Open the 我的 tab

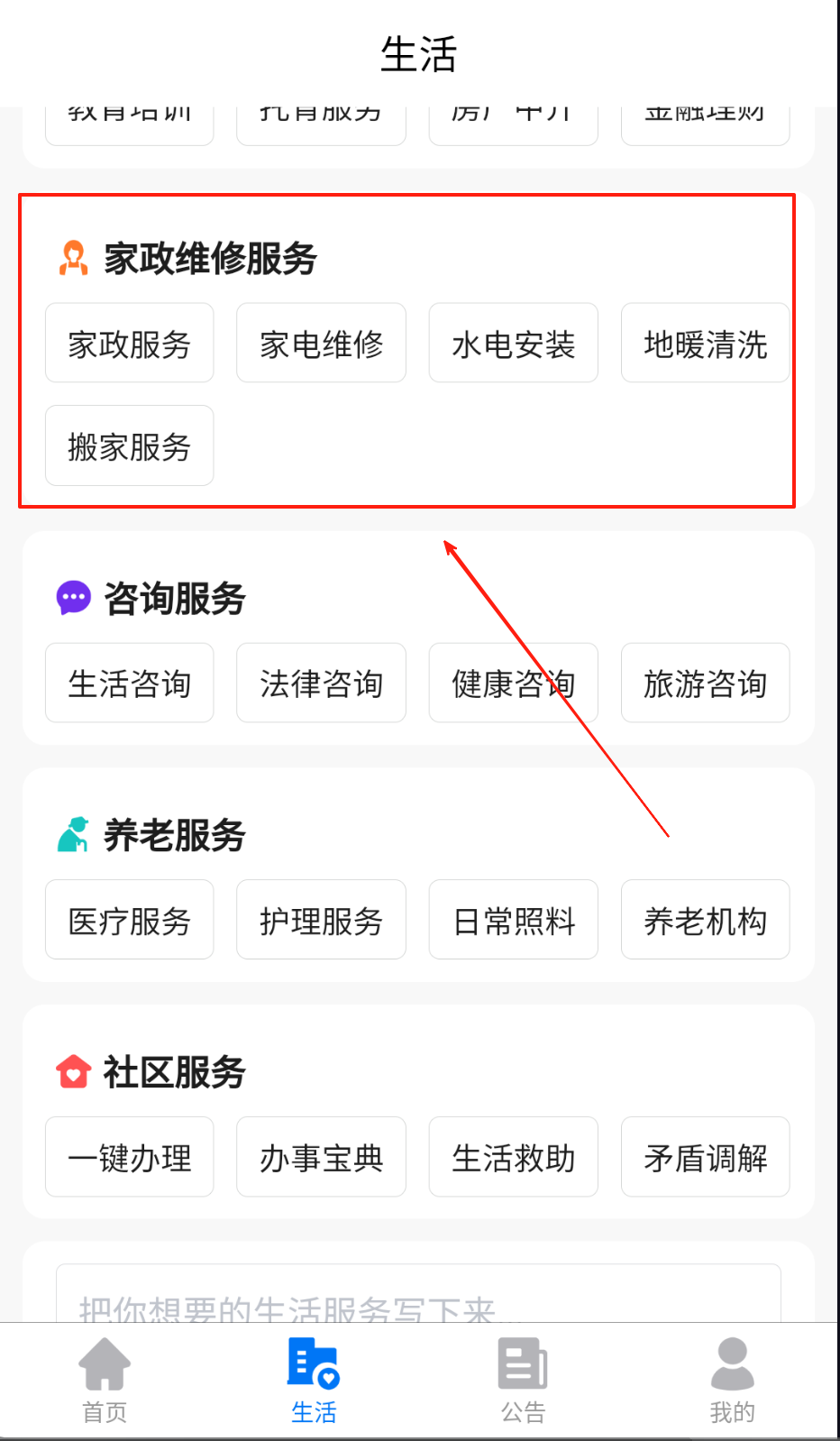click(x=732, y=1380)
